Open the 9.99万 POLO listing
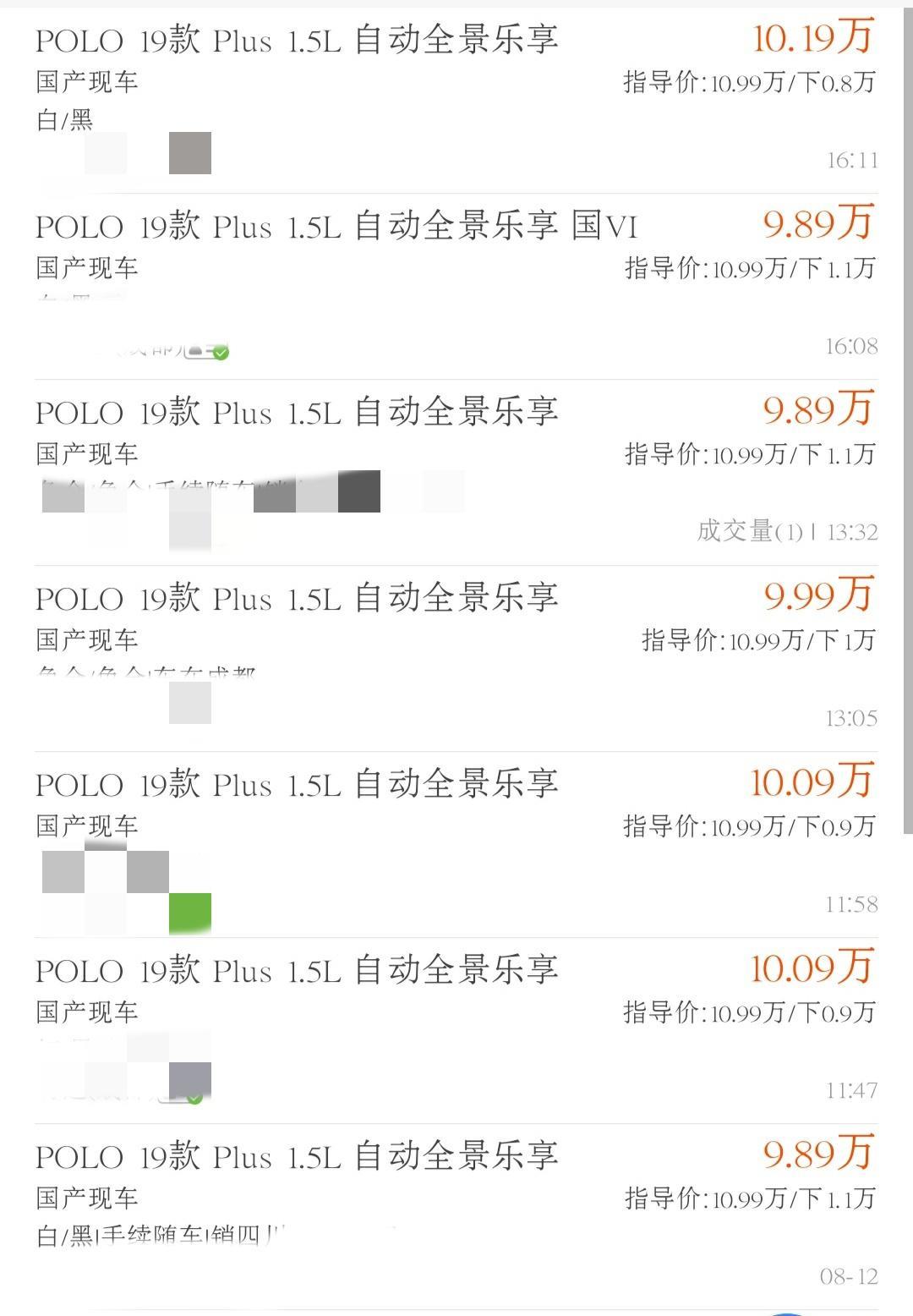Viewport: 913px width, 1316px height. pos(296,599)
